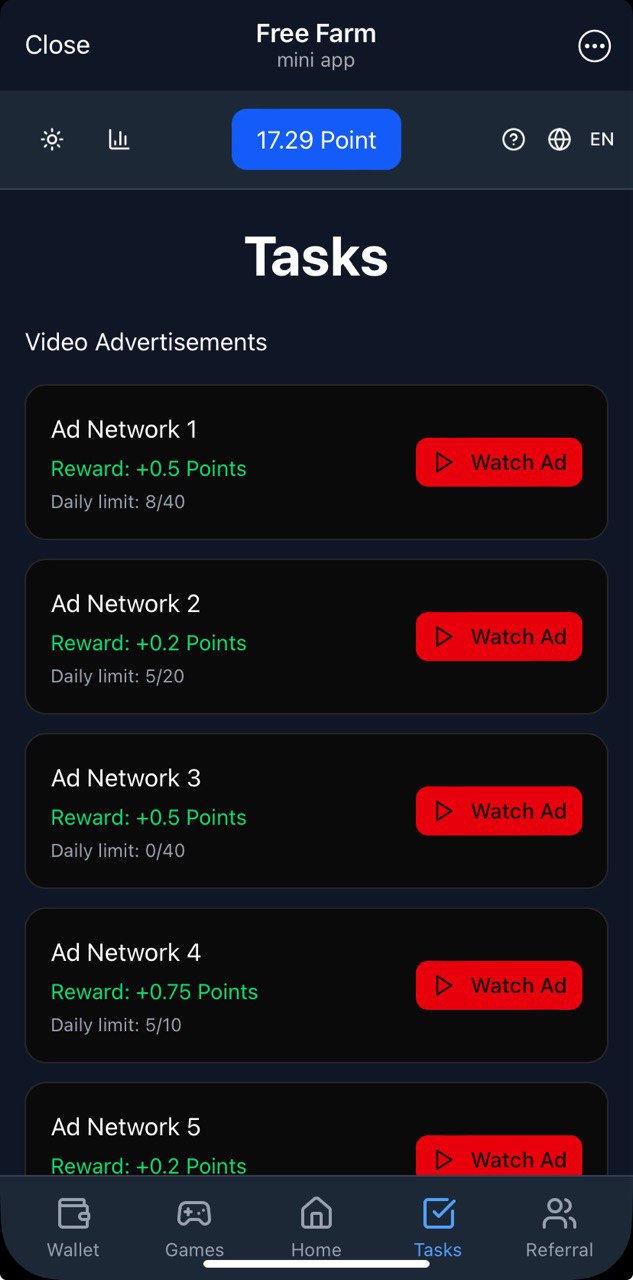Screen dimensions: 633x1280
Task: Toggle the light theme sun icon
Action: tap(52, 140)
